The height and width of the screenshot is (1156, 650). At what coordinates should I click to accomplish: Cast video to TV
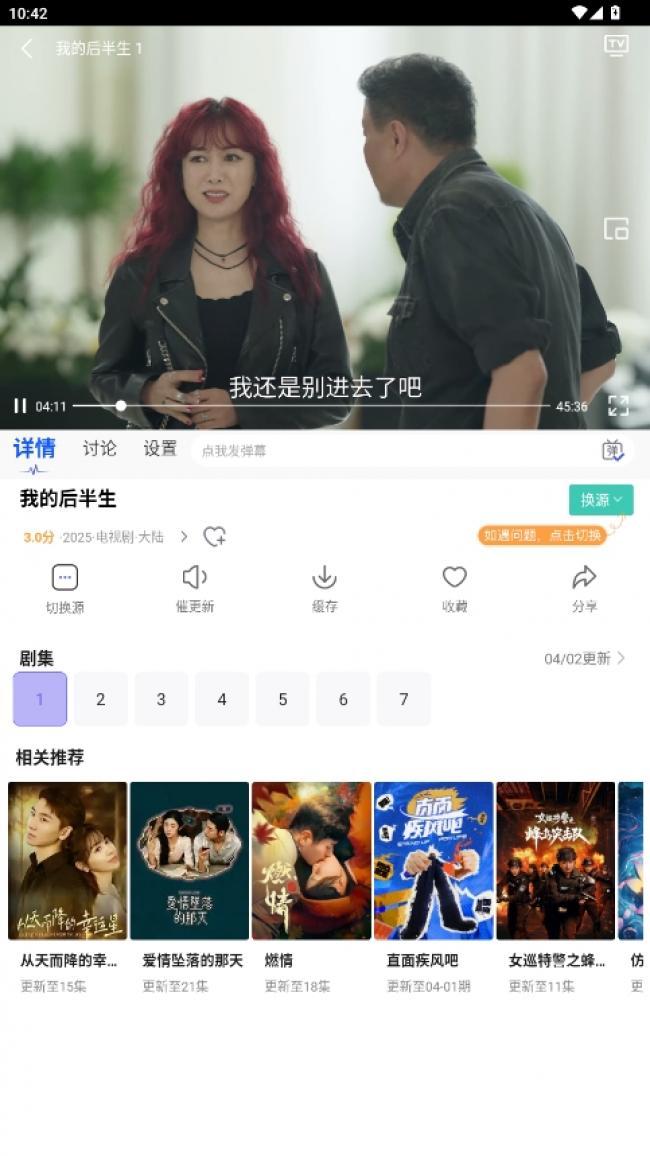616,45
